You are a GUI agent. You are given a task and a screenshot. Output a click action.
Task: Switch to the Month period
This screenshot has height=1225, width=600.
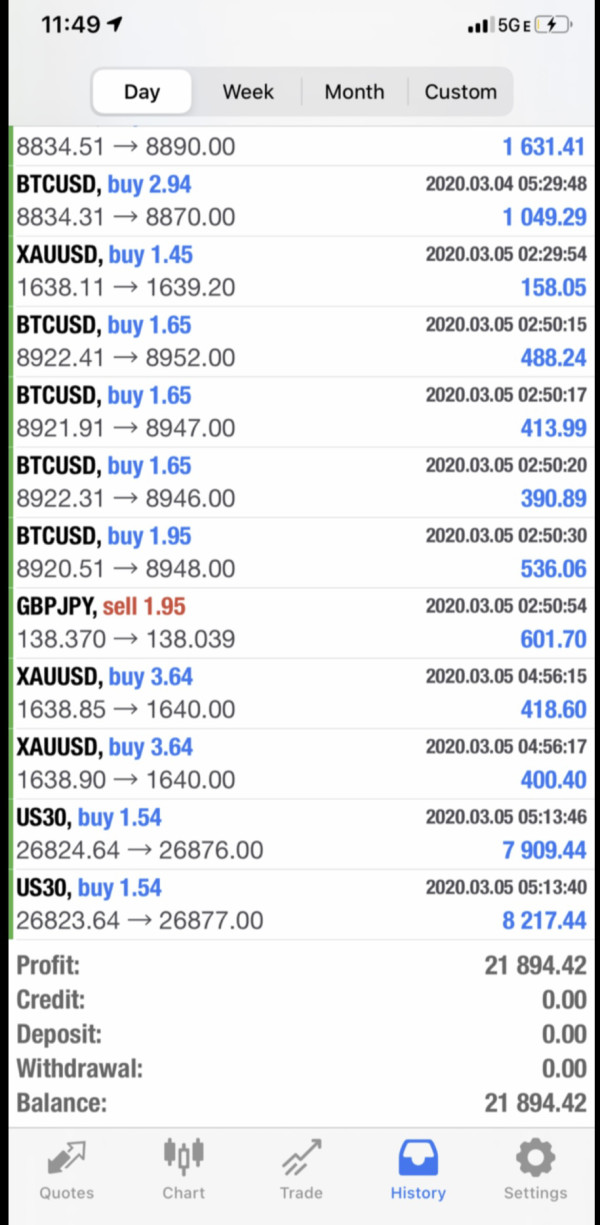(354, 92)
